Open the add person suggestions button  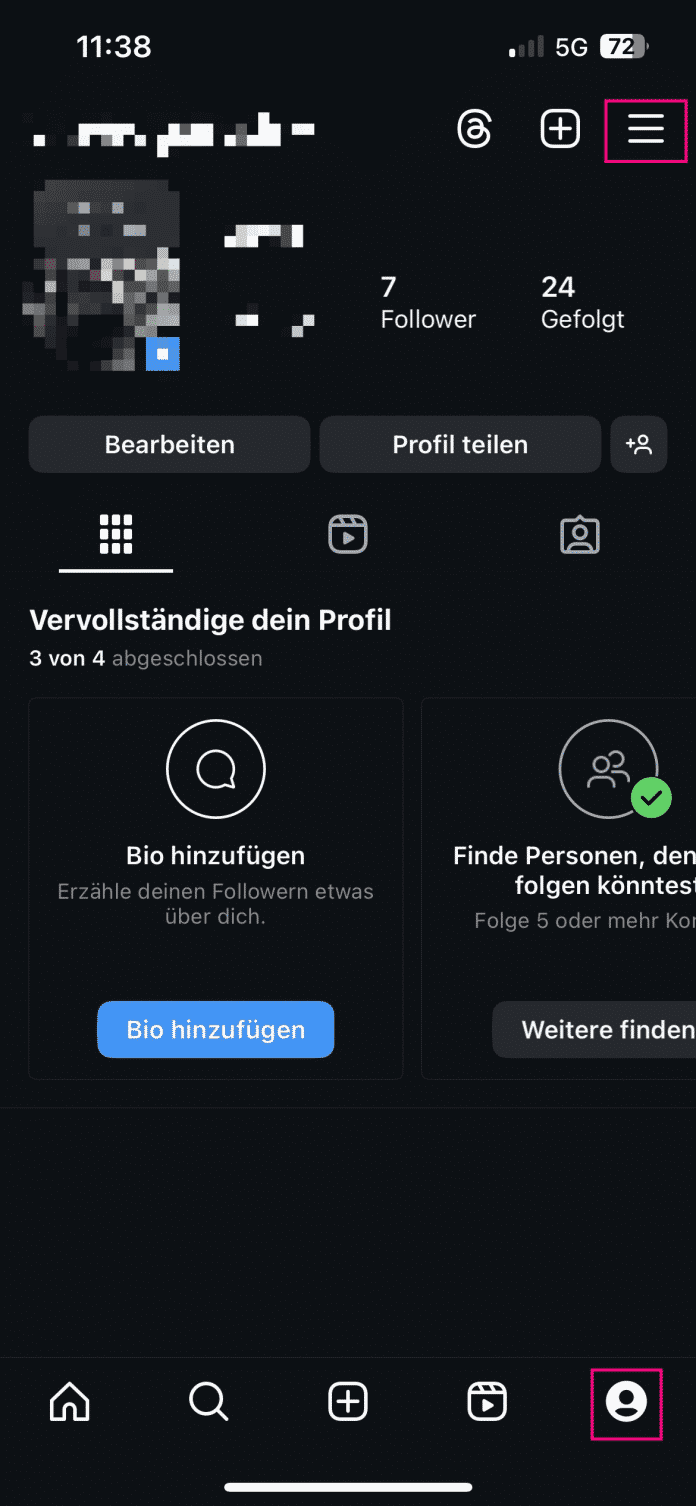(x=639, y=444)
